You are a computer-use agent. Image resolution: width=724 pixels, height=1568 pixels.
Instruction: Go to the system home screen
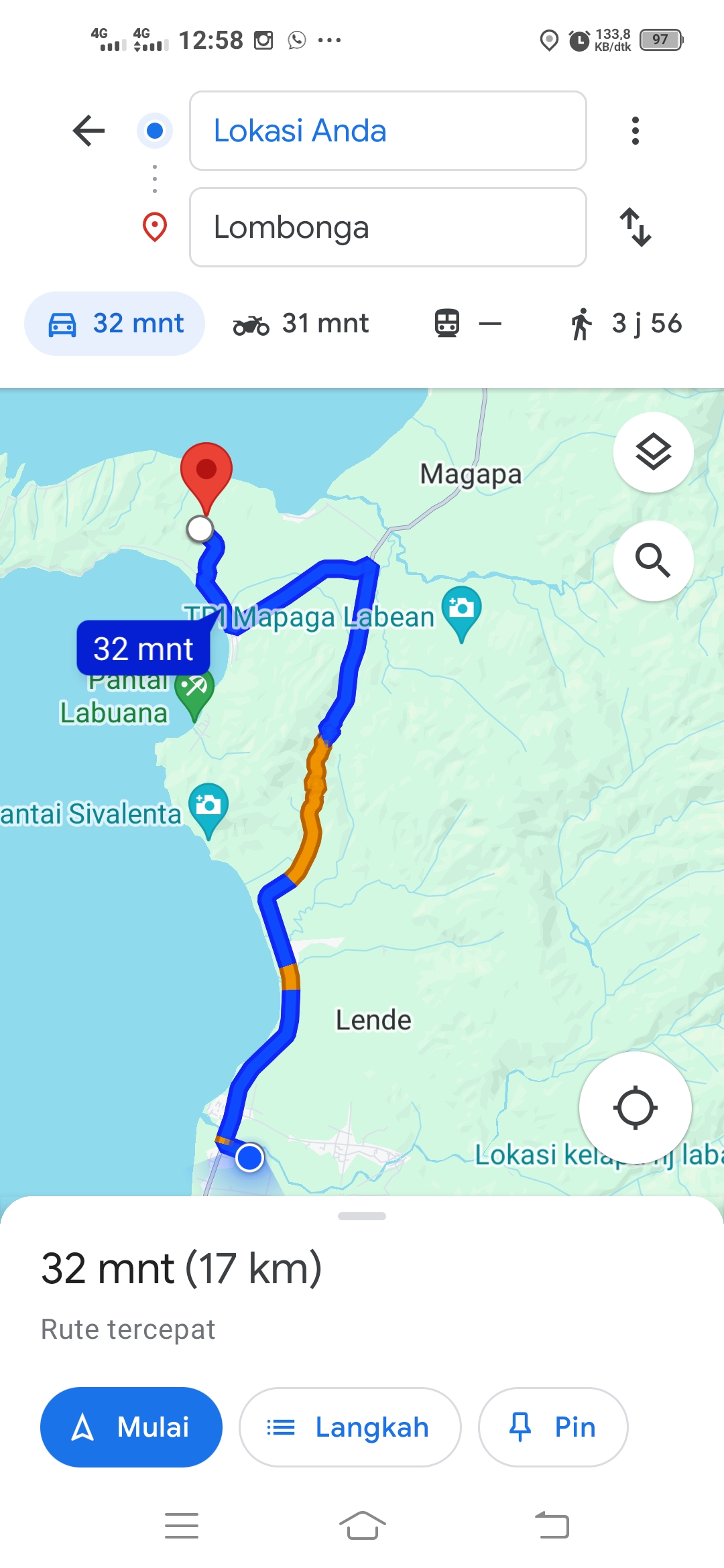(x=362, y=1526)
